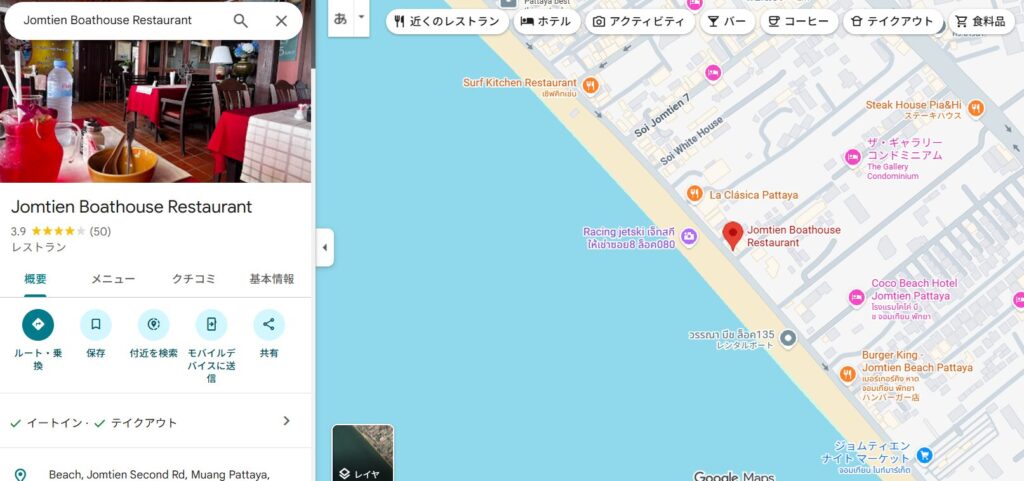The image size is (1024, 481).
Task: Filter by テイクアウト chip
Action: coord(893,21)
